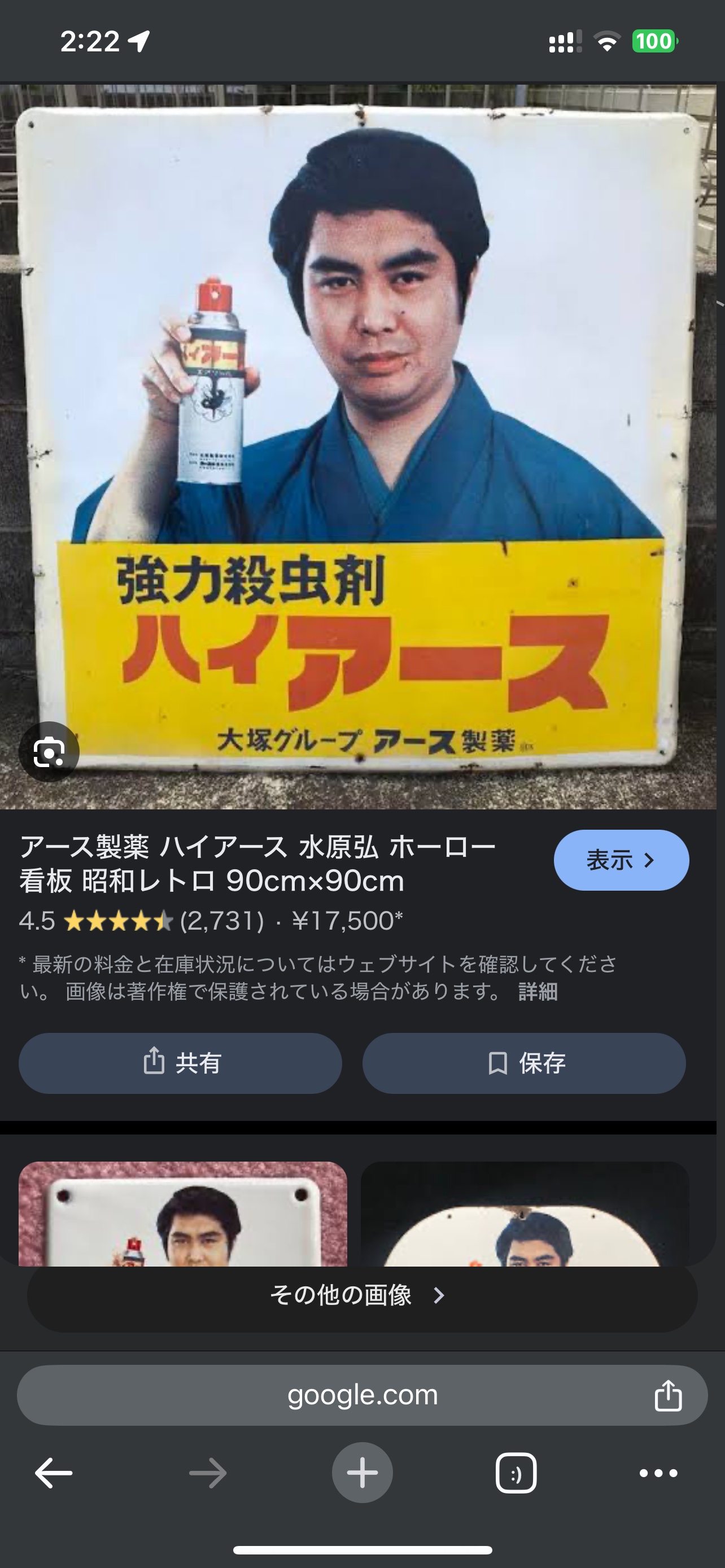The width and height of the screenshot is (725, 1568).
Task: Go back to the previous page
Action: pos(54,1473)
